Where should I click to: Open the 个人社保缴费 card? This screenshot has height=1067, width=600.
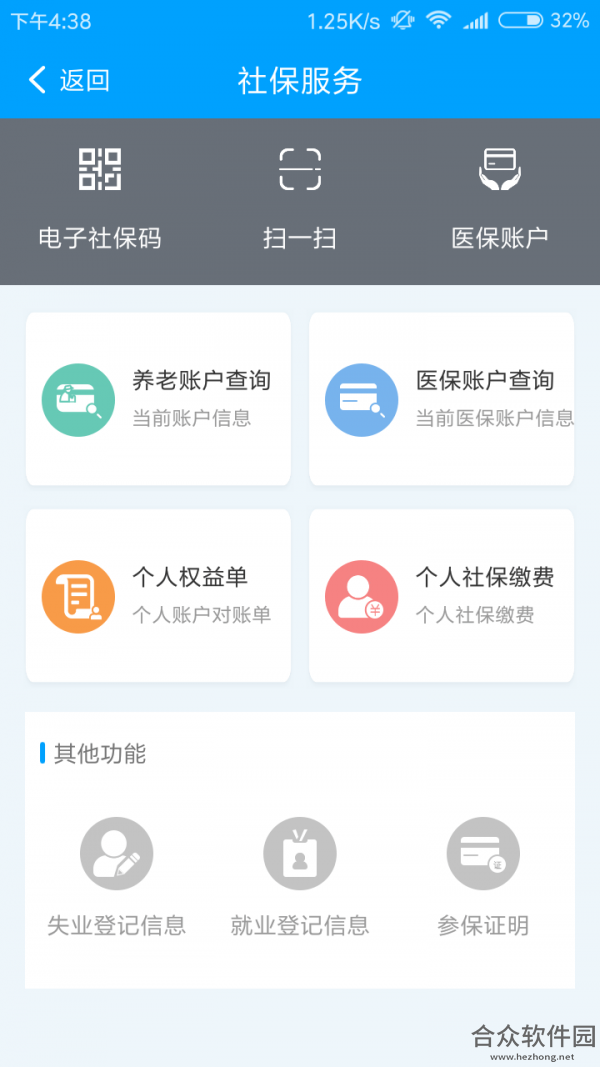pos(441,596)
